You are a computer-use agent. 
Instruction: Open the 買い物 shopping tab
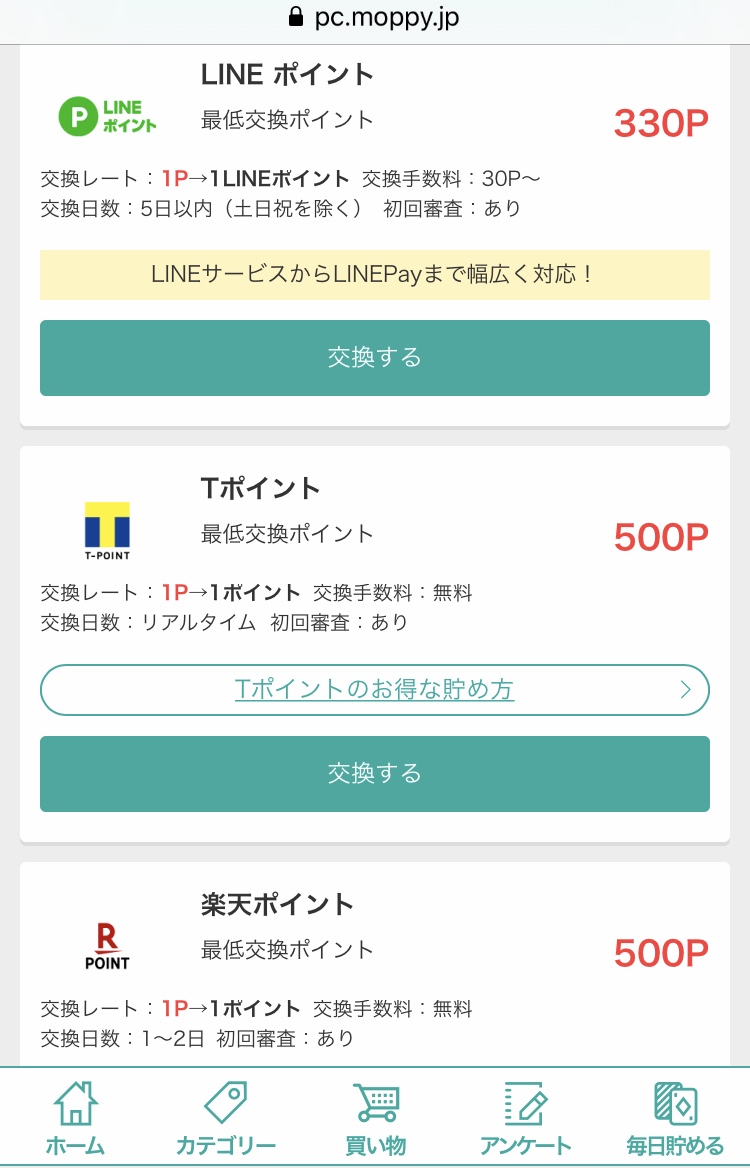pos(375,1118)
